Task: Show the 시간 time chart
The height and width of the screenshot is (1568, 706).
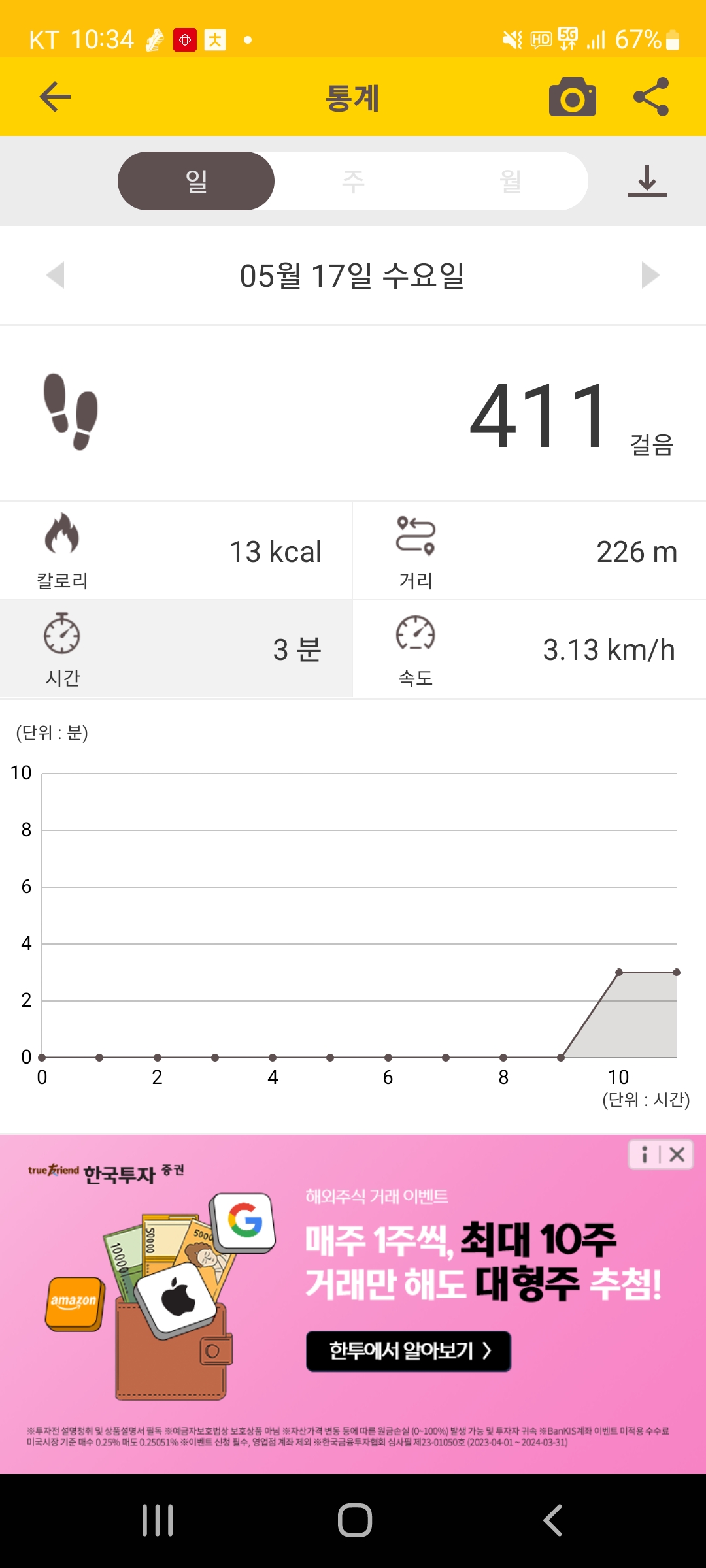Action: 176,649
